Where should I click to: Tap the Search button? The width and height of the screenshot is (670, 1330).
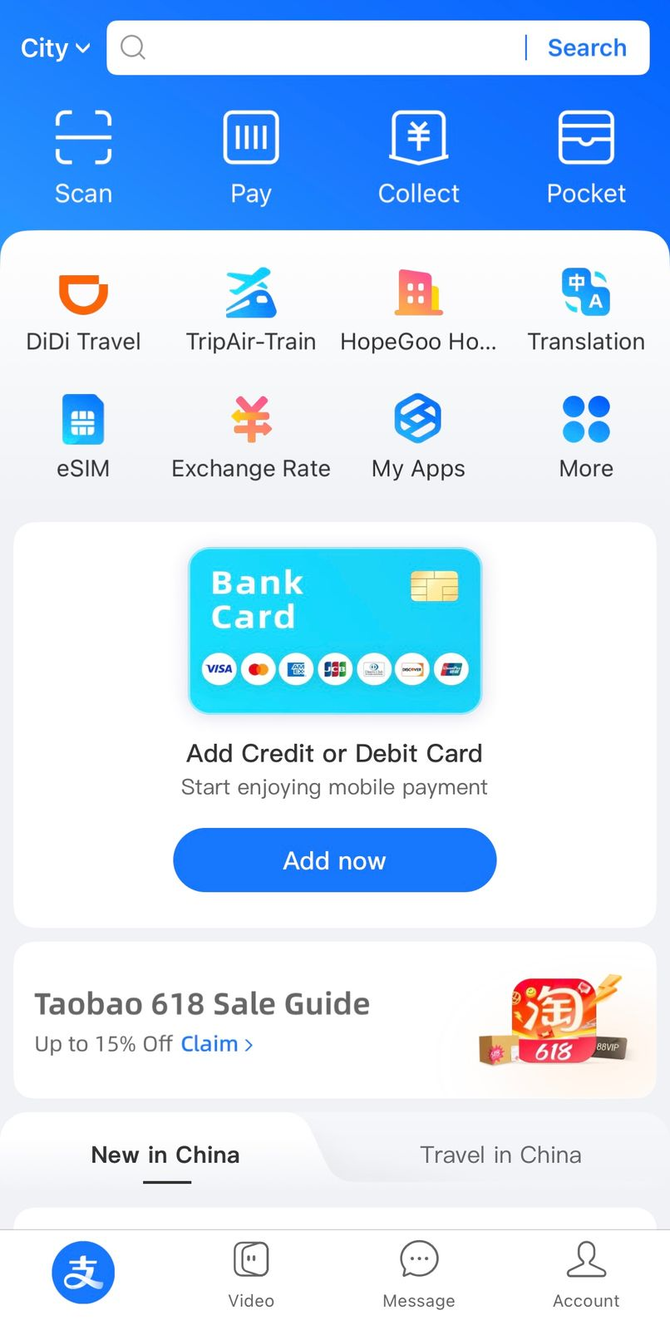coord(586,48)
